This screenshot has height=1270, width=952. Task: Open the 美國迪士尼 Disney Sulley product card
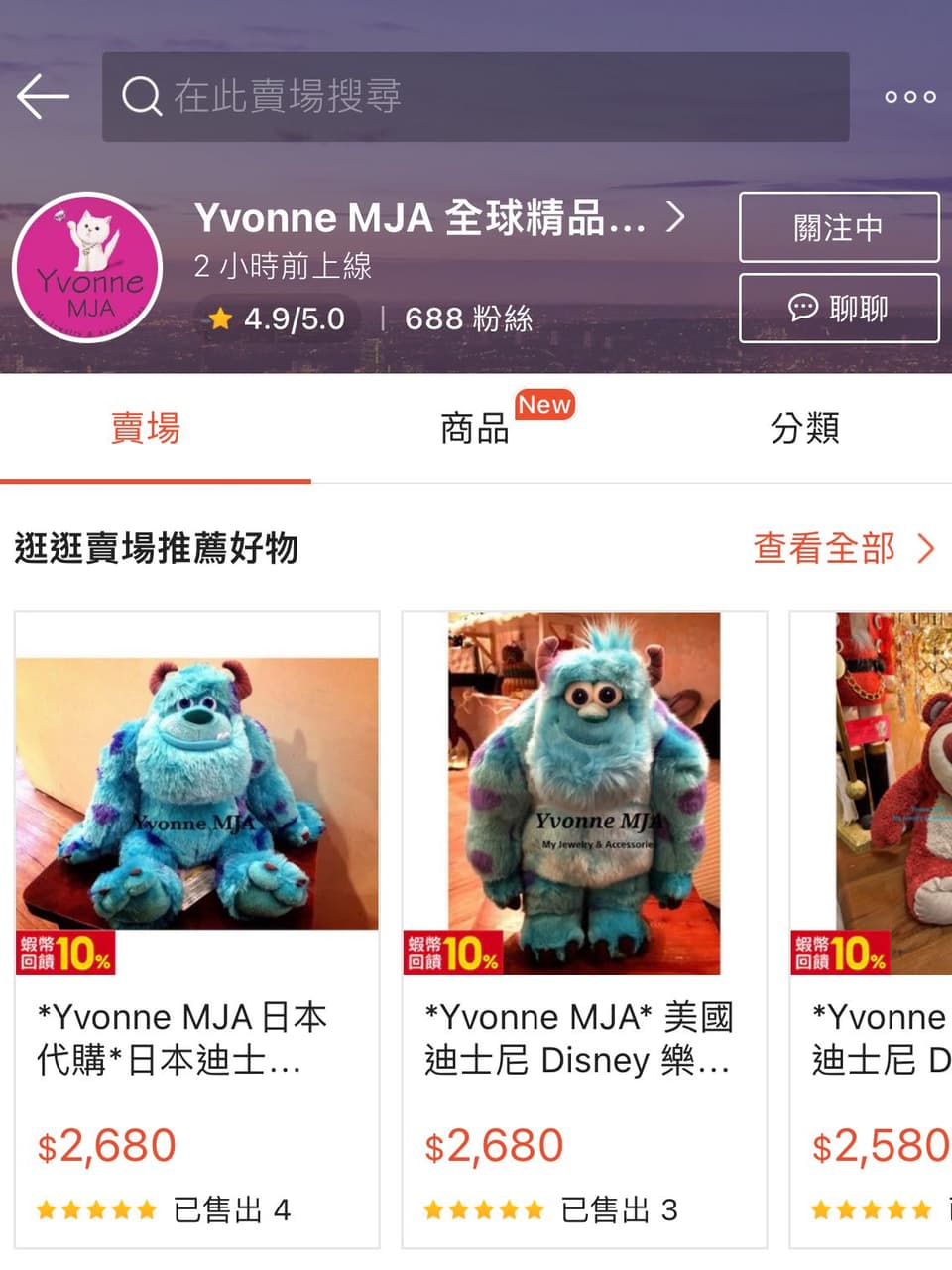tap(584, 928)
